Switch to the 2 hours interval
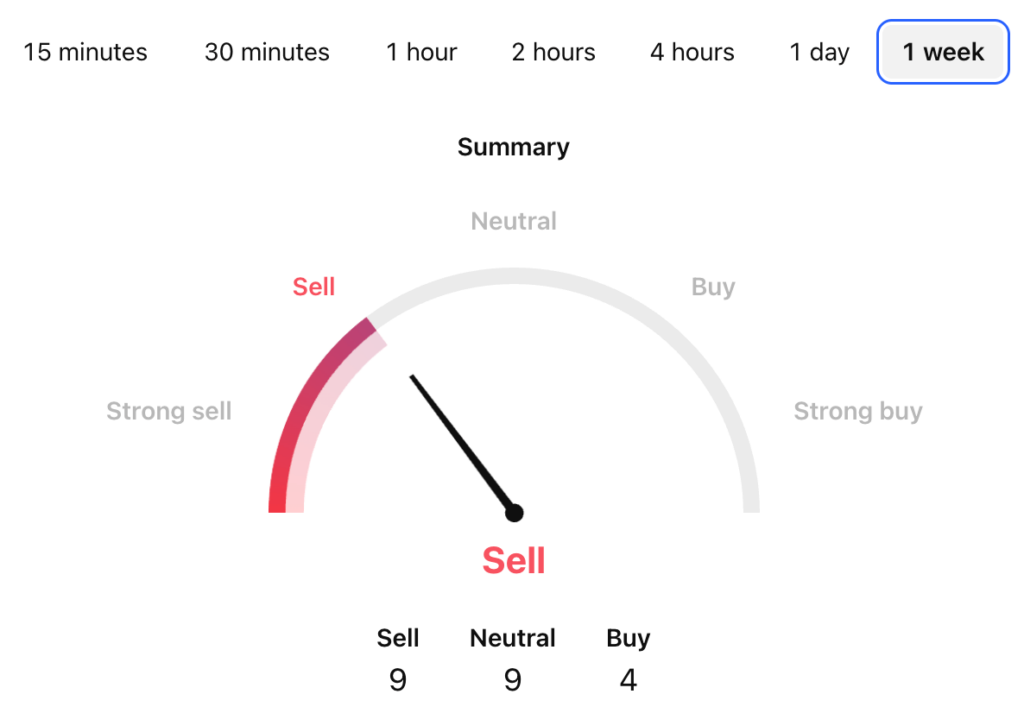Viewport: 1024px width, 713px height. point(554,52)
